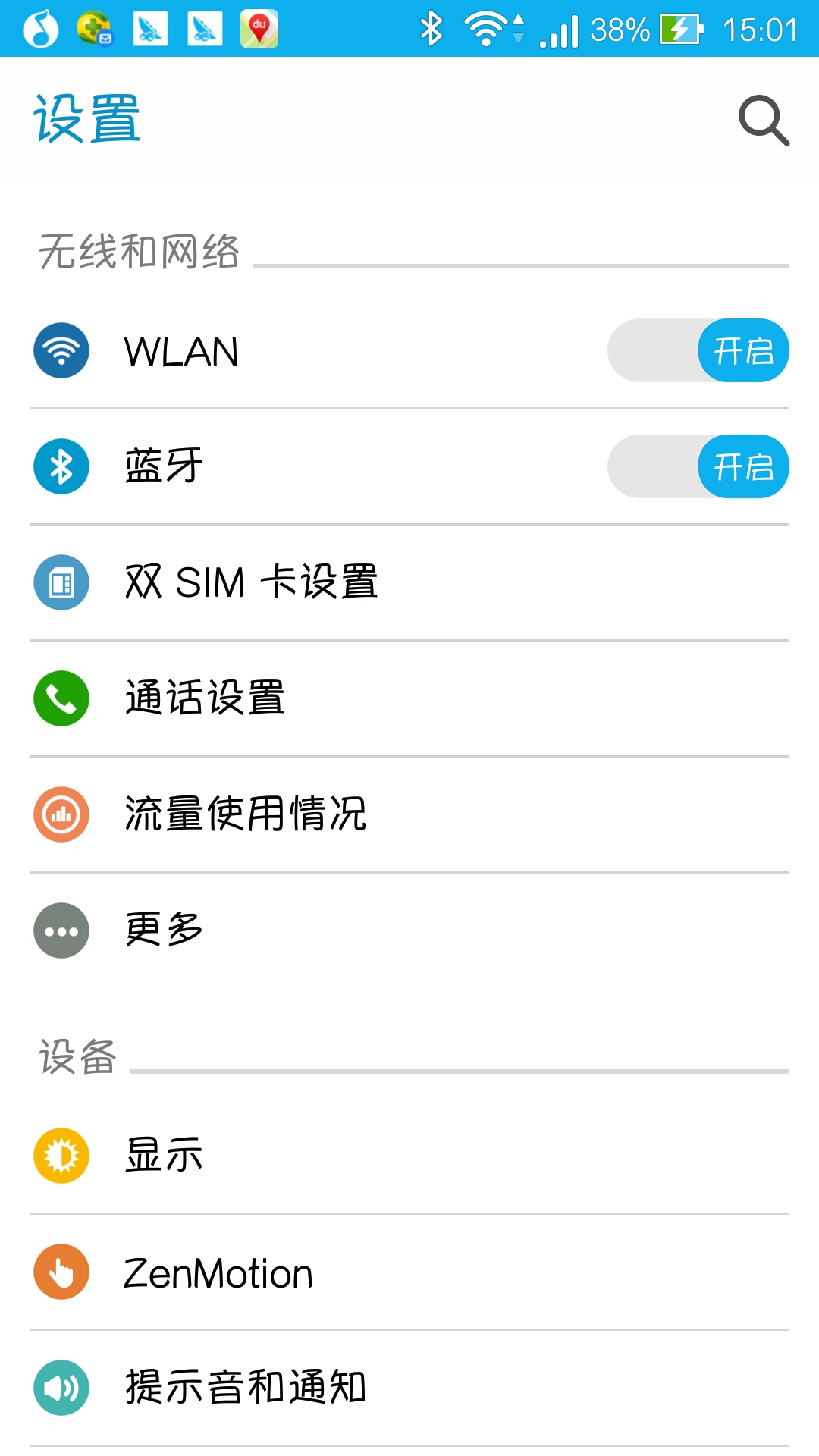Open 提示音和通知 sound settings
The image size is (819, 1456).
pos(409,1388)
